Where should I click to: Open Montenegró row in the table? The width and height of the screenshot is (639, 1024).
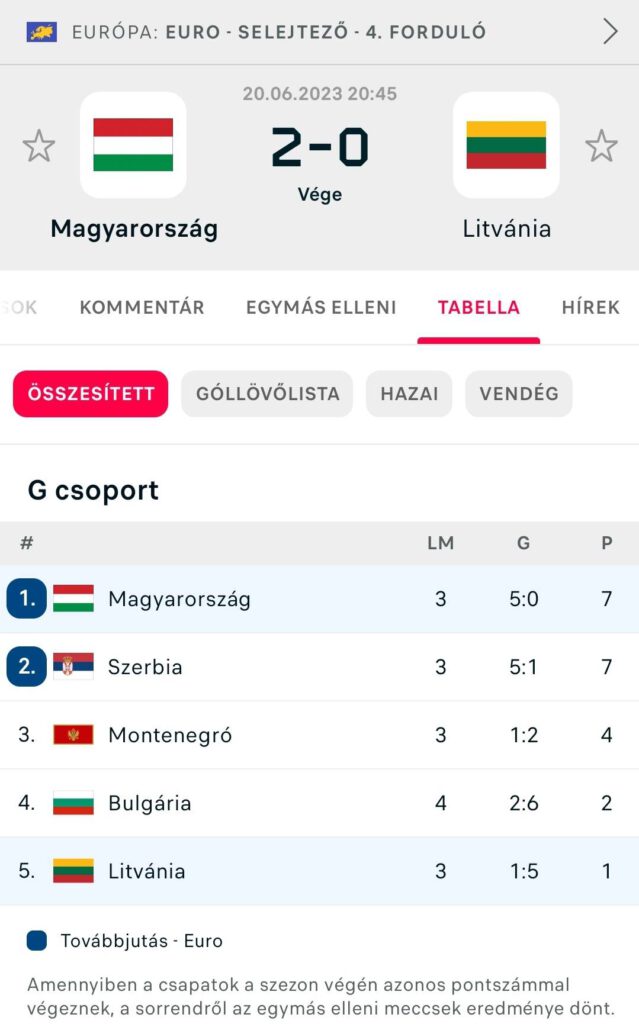pyautogui.click(x=319, y=735)
